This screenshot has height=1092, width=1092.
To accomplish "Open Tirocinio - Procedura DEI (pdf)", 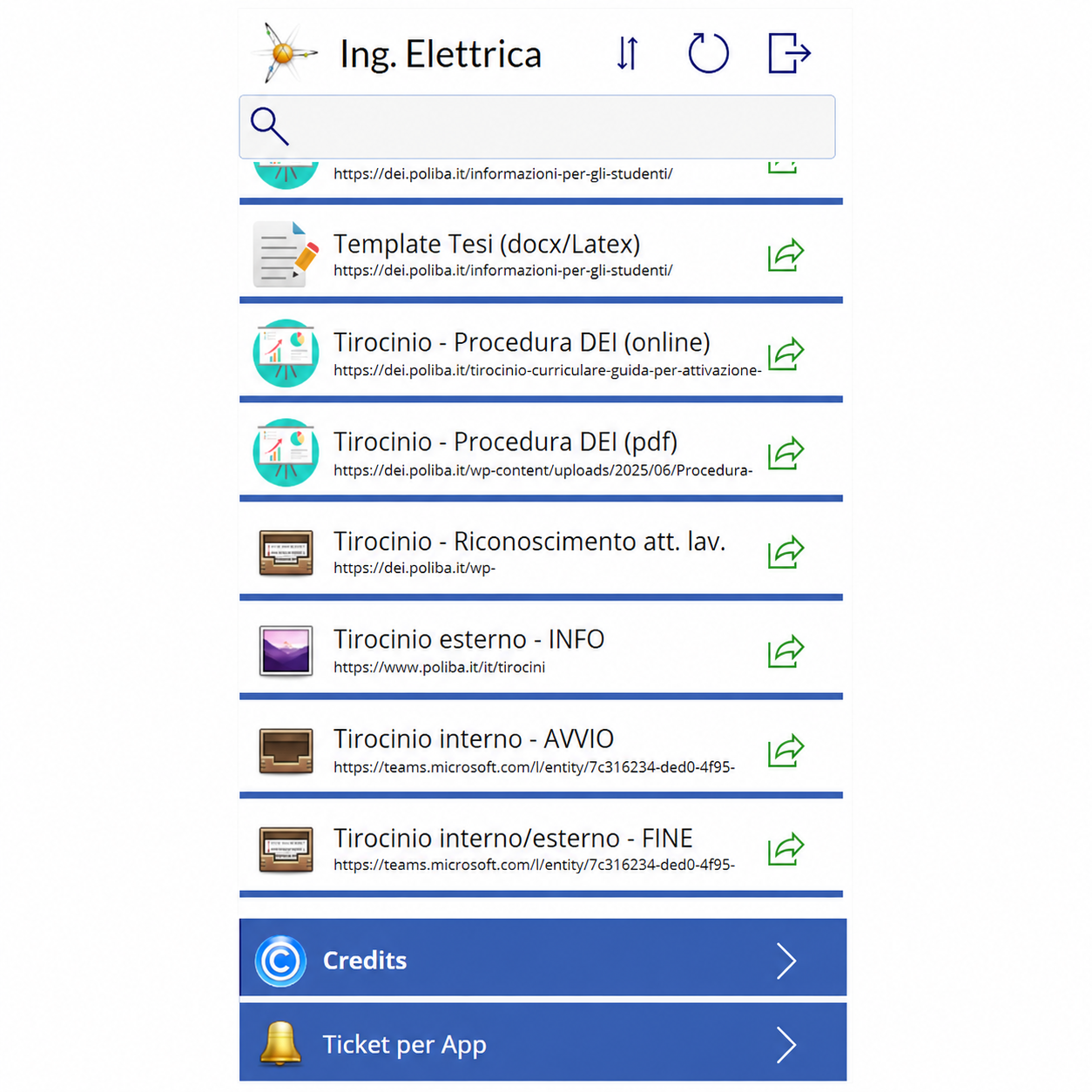I will (541, 453).
